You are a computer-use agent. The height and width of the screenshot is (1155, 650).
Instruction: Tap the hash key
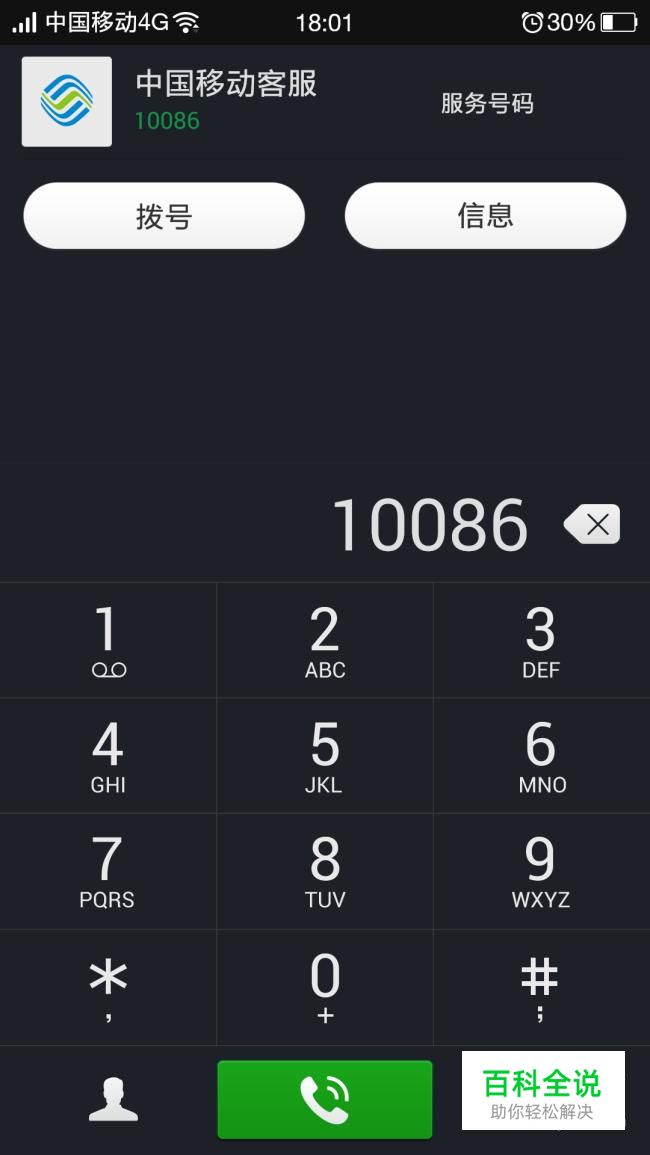pyautogui.click(x=542, y=987)
